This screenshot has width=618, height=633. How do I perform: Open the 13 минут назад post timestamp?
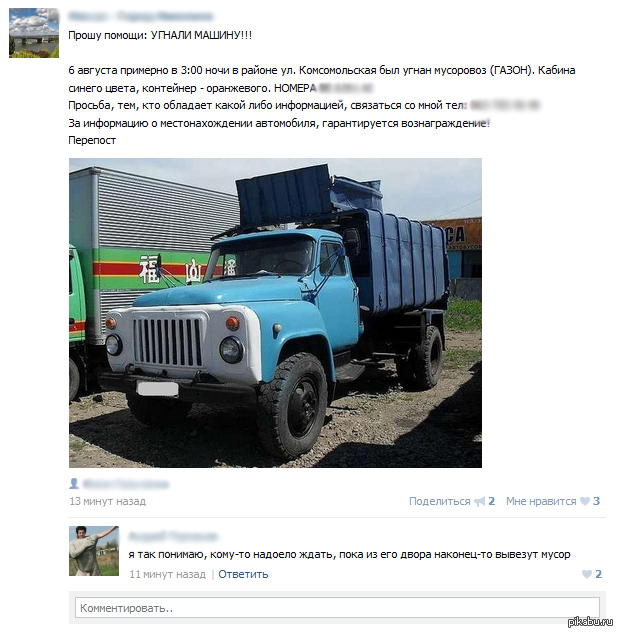click(x=107, y=501)
